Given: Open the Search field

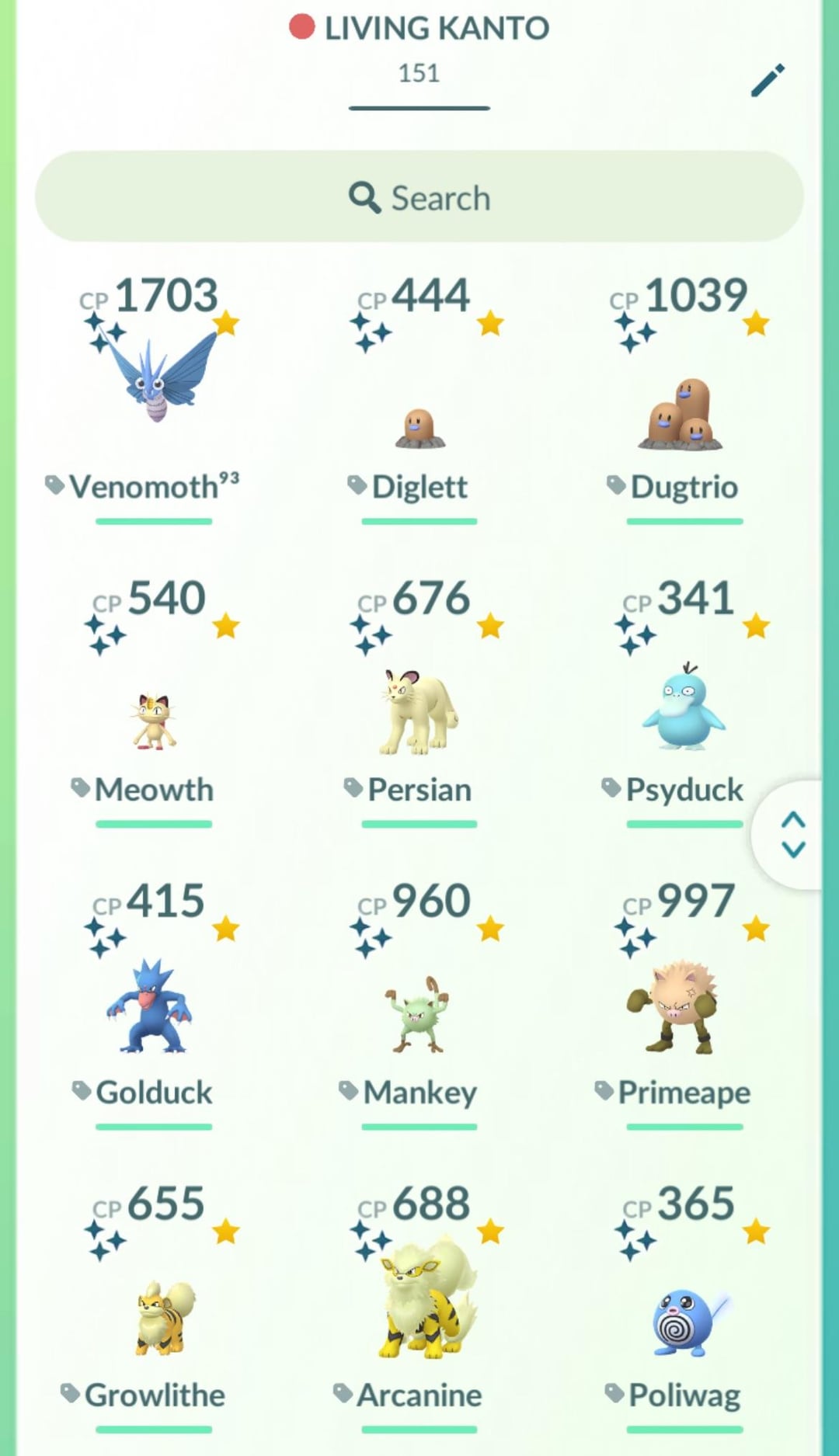Looking at the screenshot, I should [x=419, y=197].
